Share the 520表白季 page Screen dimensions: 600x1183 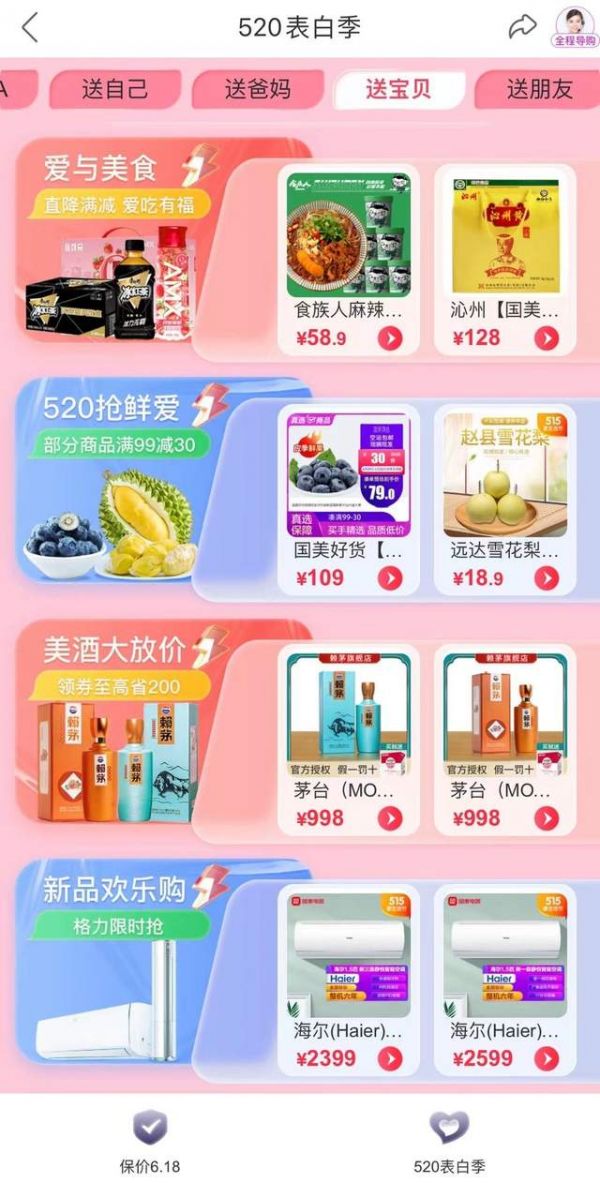pyautogui.click(x=522, y=28)
